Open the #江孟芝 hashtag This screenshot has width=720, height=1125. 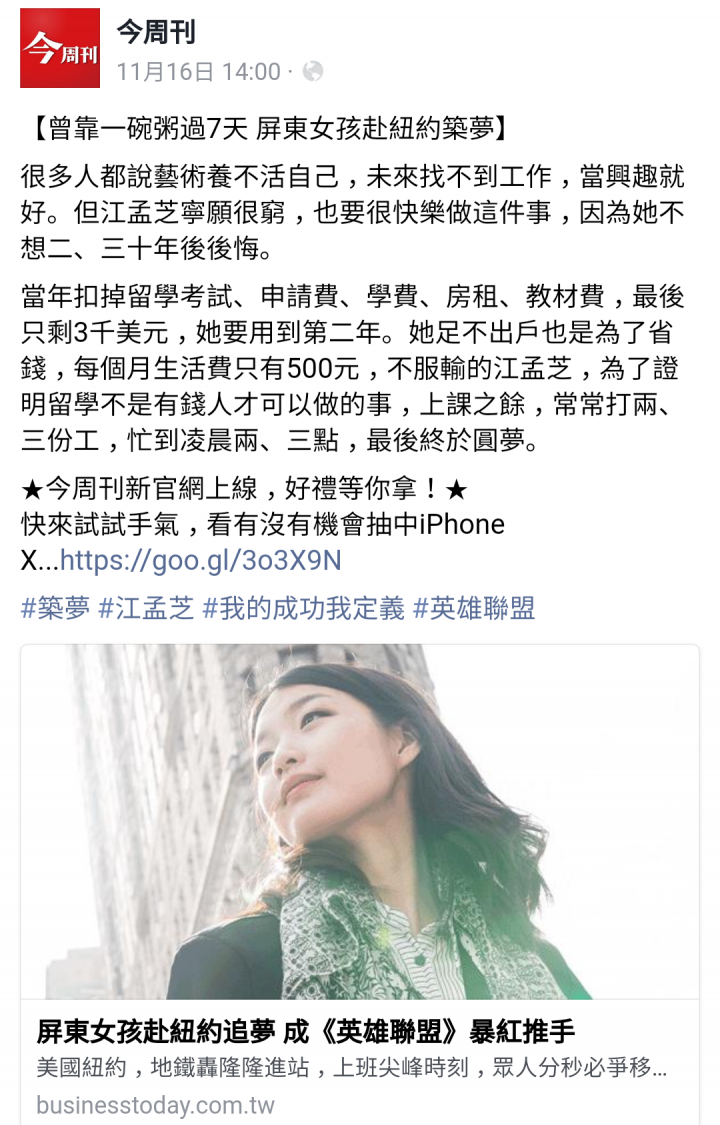coord(145,607)
